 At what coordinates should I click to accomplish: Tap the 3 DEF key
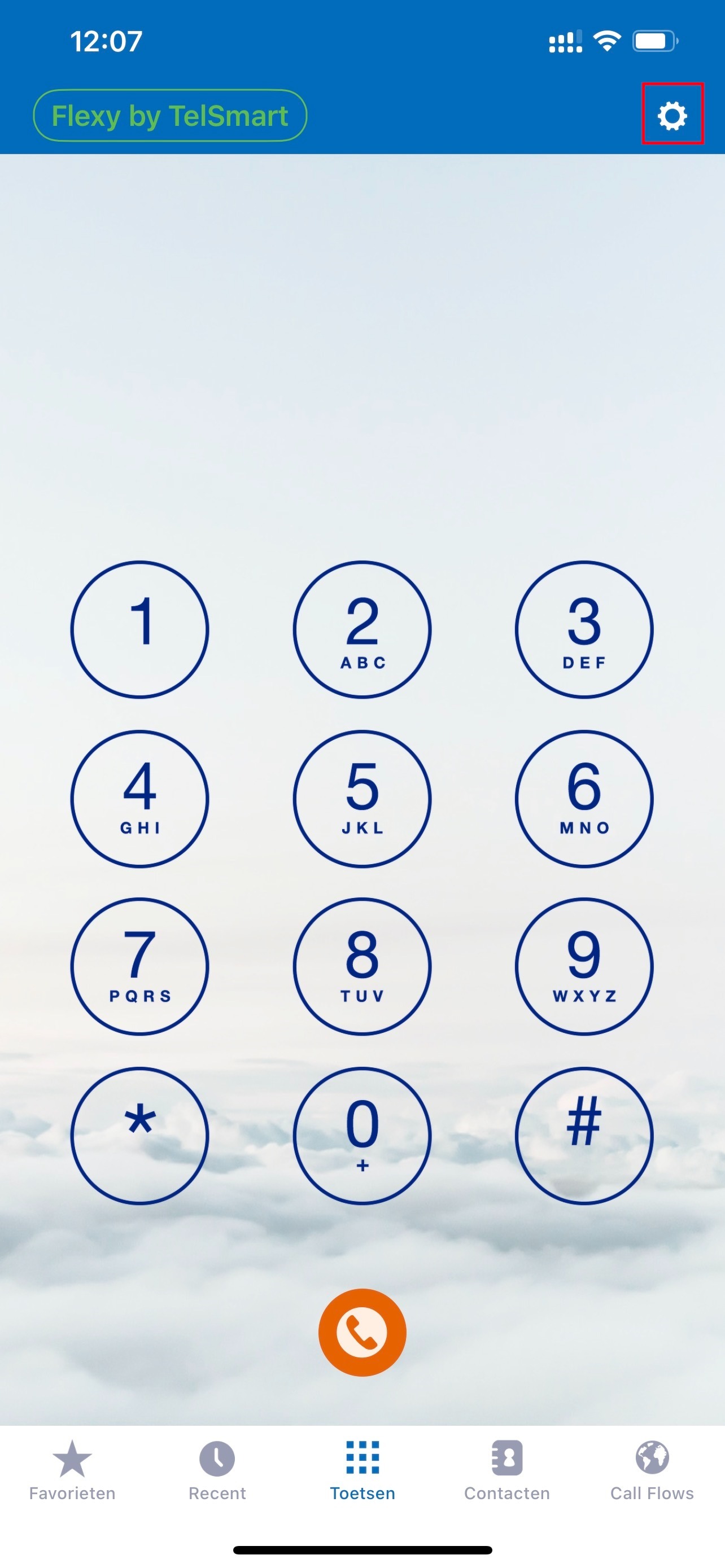point(584,629)
